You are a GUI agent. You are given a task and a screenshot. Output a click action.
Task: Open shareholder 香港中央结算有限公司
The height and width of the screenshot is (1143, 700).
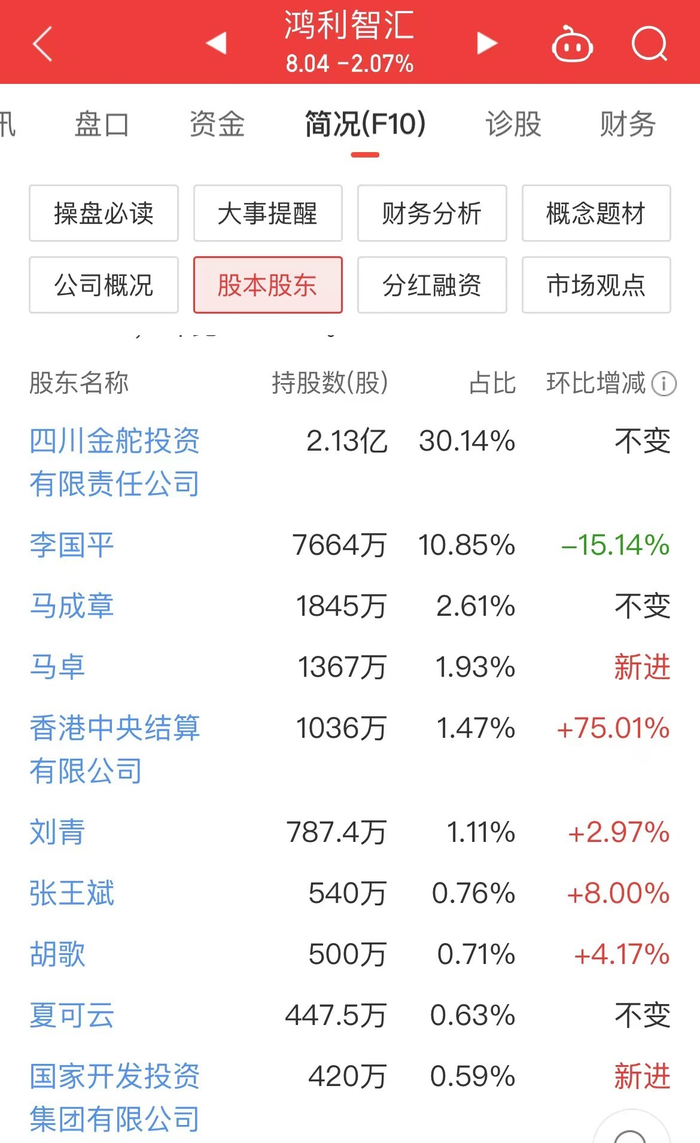tap(115, 749)
